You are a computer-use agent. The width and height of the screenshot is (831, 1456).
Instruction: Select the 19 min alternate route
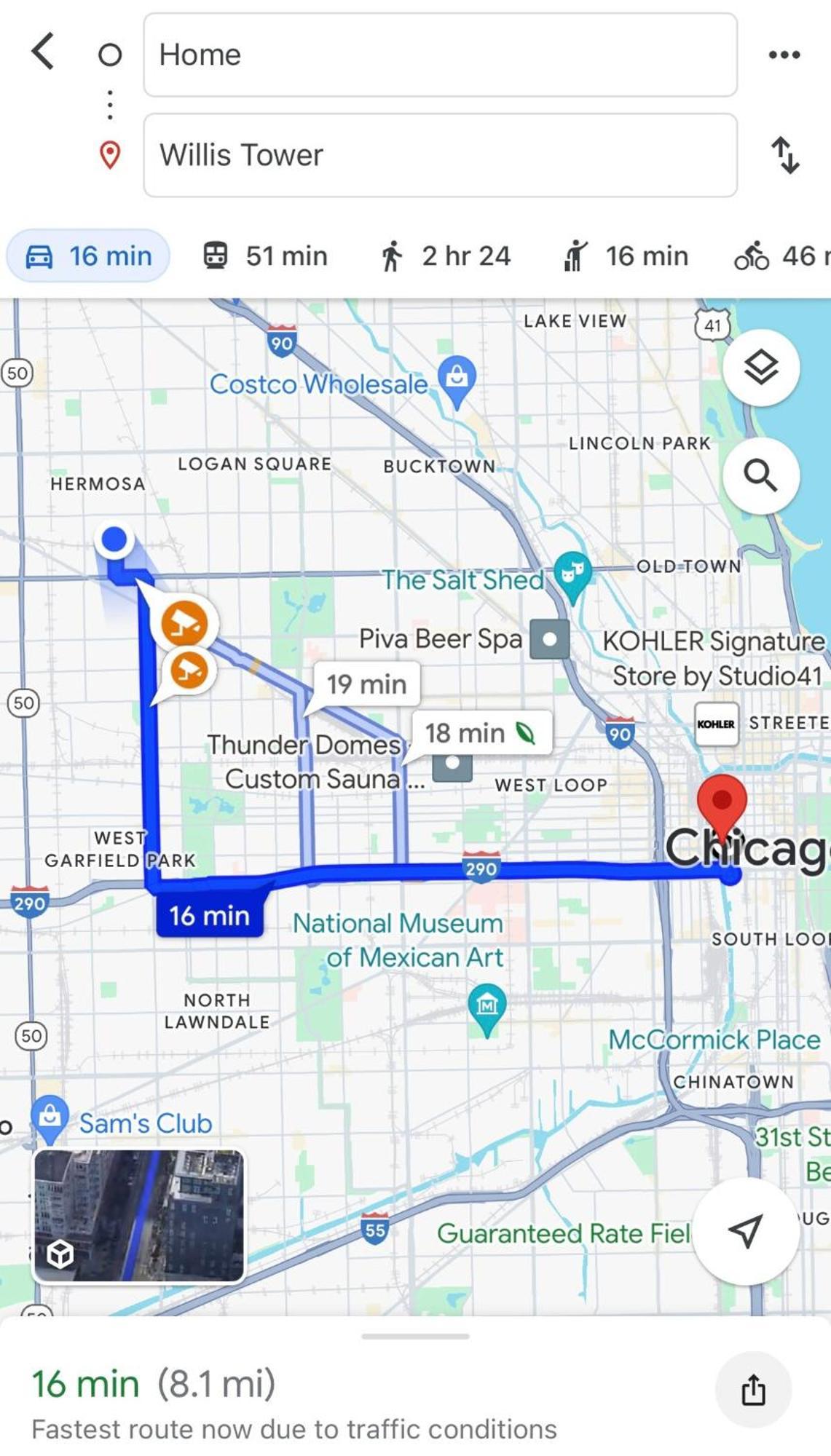pyautogui.click(x=366, y=684)
